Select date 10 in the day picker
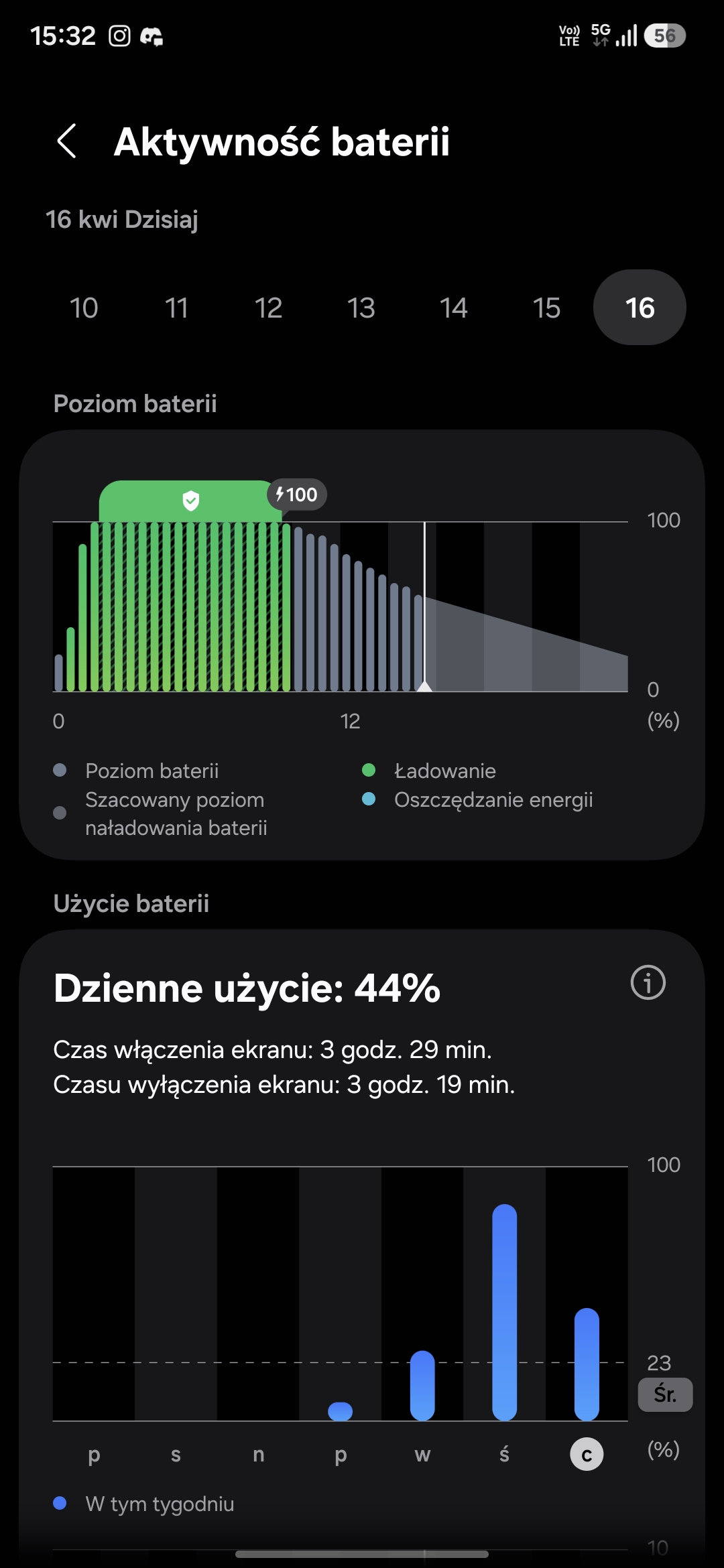724x1568 pixels. (x=84, y=308)
